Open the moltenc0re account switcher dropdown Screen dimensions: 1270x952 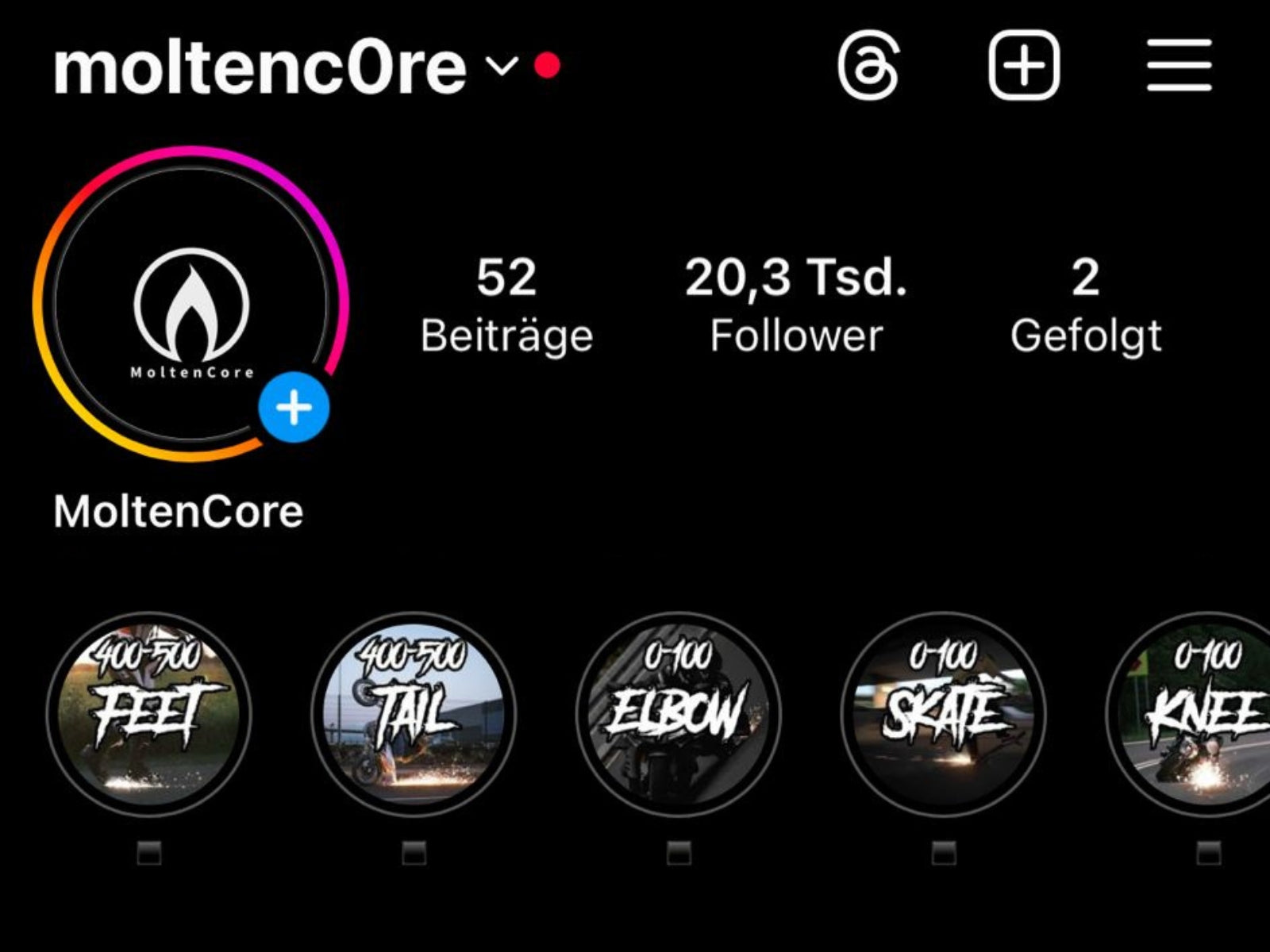click(502, 66)
